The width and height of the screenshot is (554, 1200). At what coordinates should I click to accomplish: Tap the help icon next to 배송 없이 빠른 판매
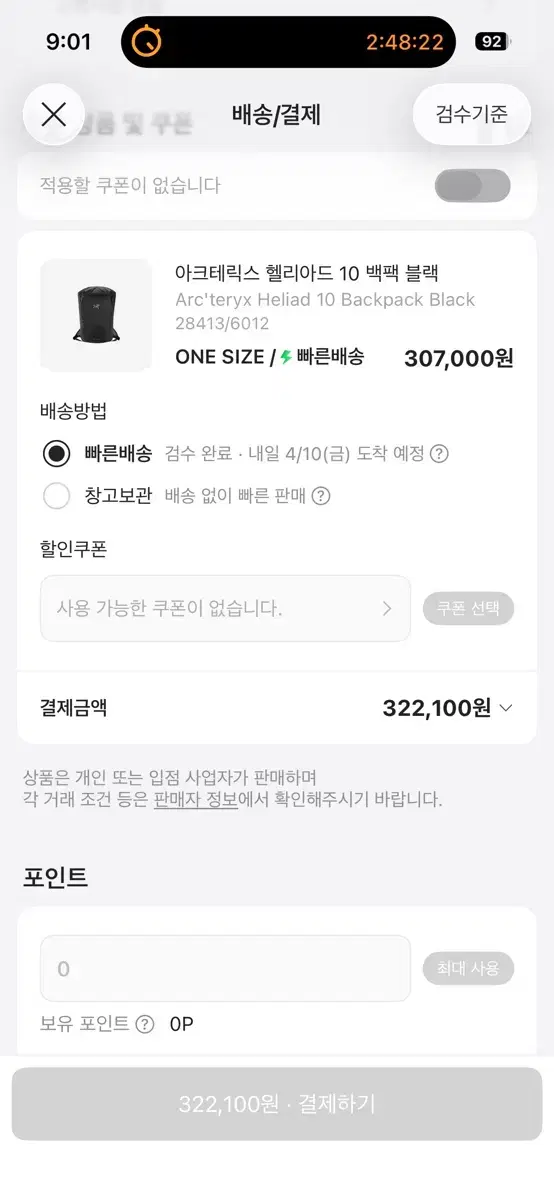(321, 496)
